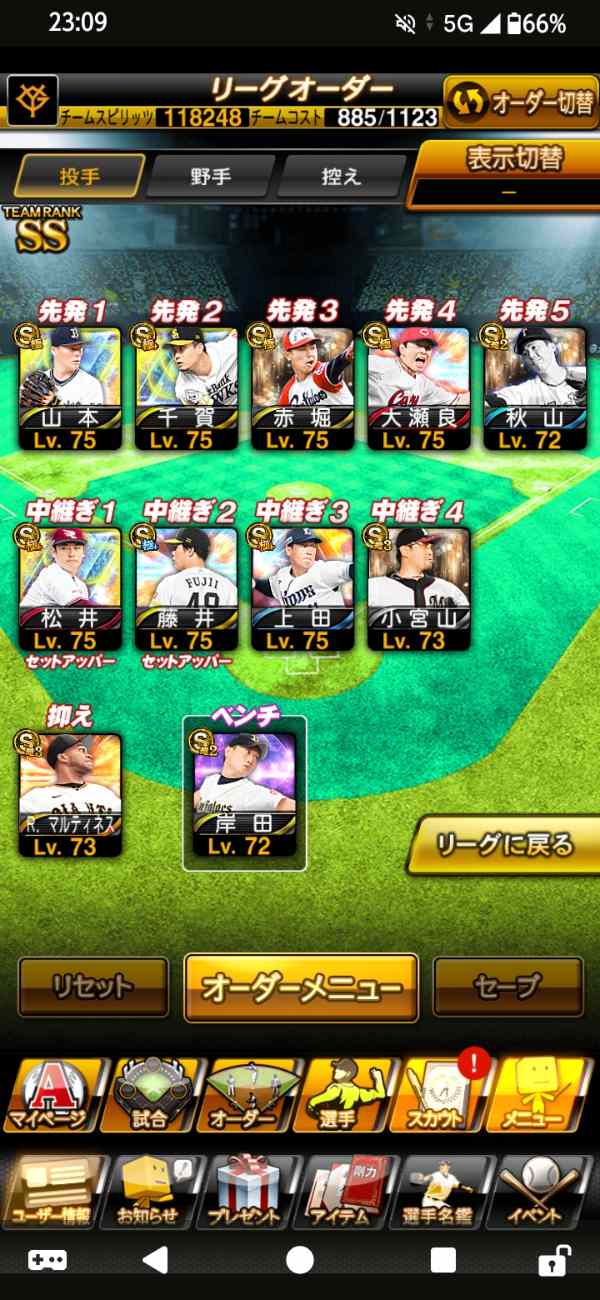Screen dimensions: 600x1300
Task: Tap the system back button
Action: point(156,1260)
